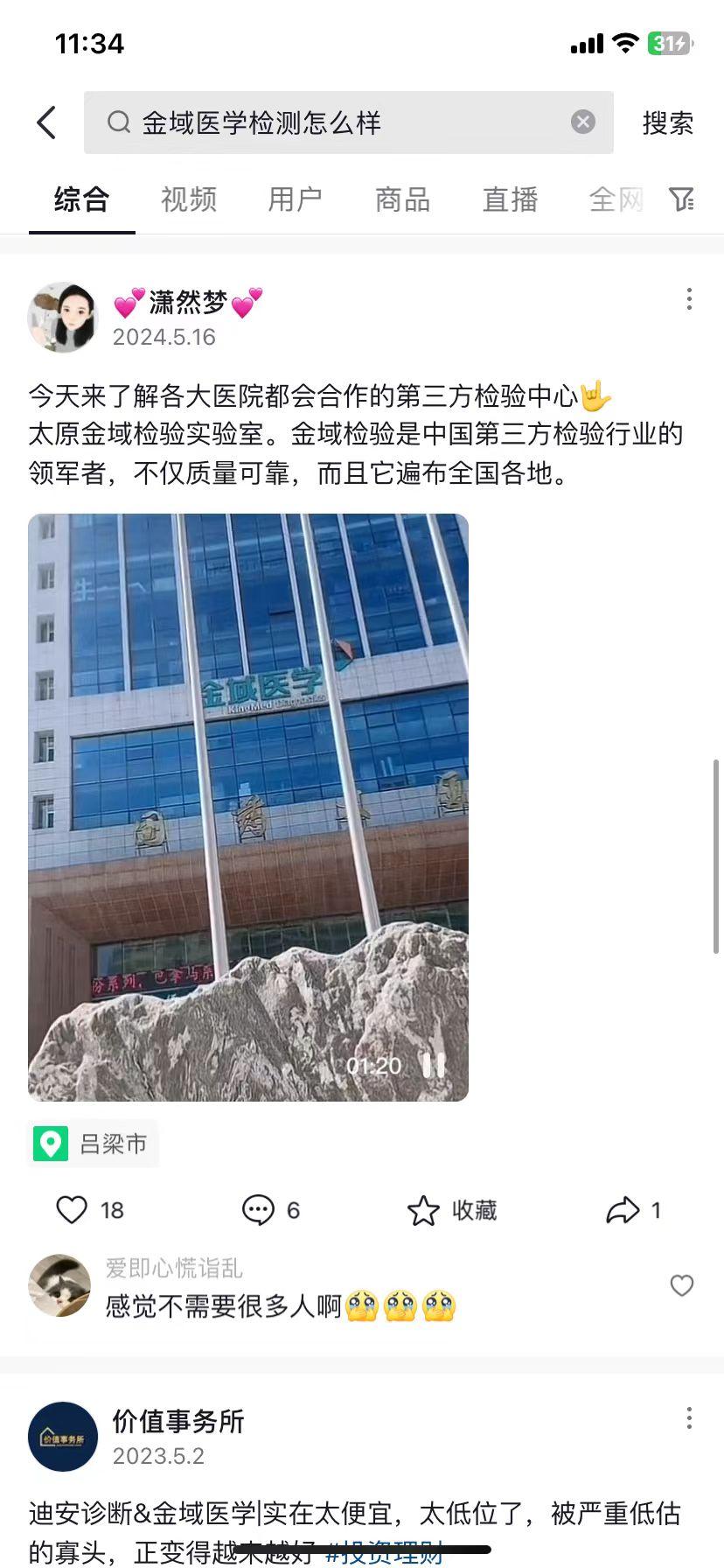Open comments on 潇然梦's post
Screen dimensions: 724x1568
[x=258, y=1210]
